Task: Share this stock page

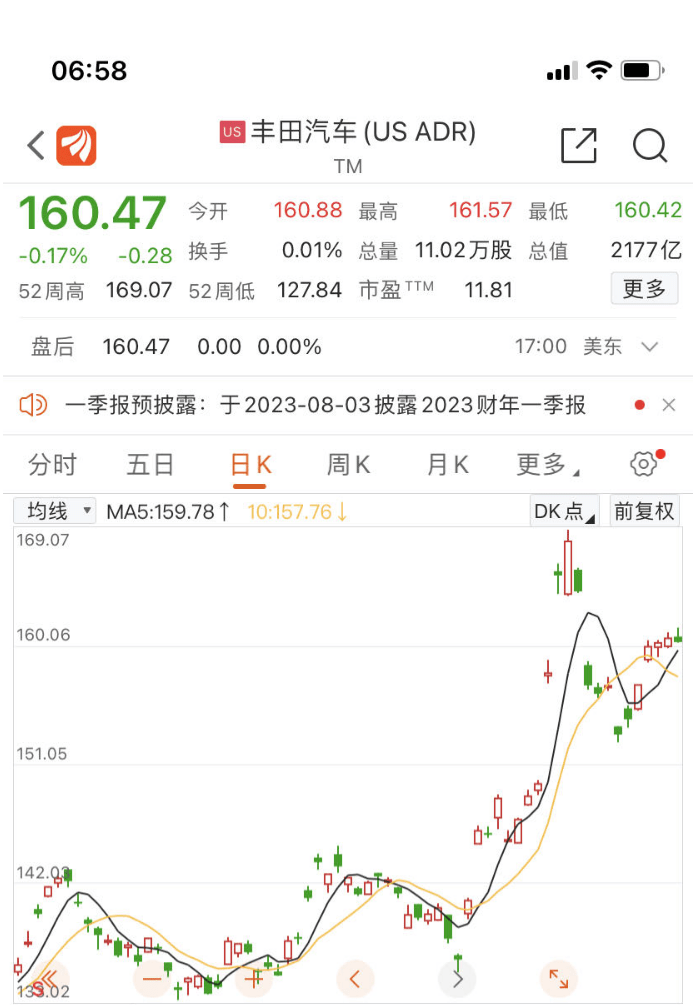Action: pyautogui.click(x=579, y=146)
